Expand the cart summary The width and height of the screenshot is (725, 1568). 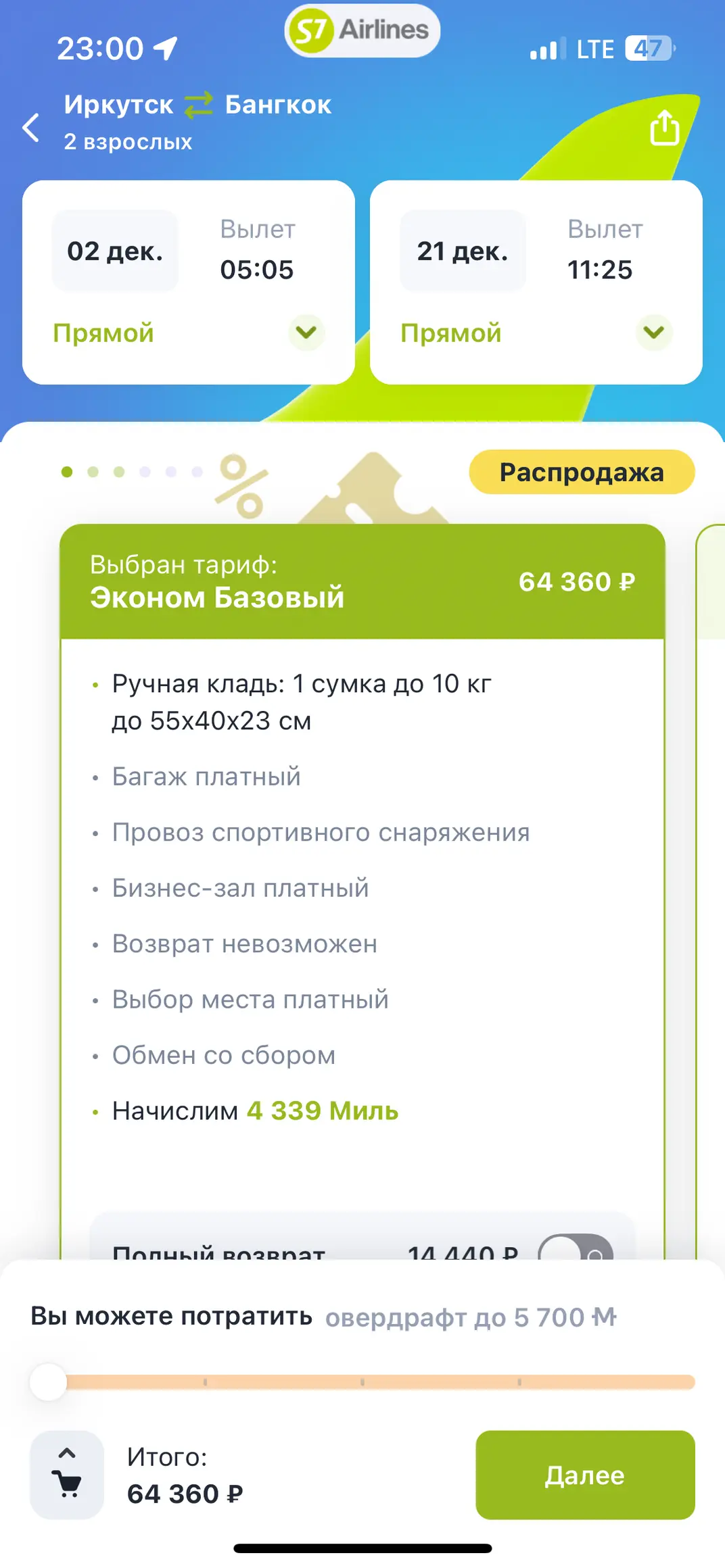tap(67, 1475)
